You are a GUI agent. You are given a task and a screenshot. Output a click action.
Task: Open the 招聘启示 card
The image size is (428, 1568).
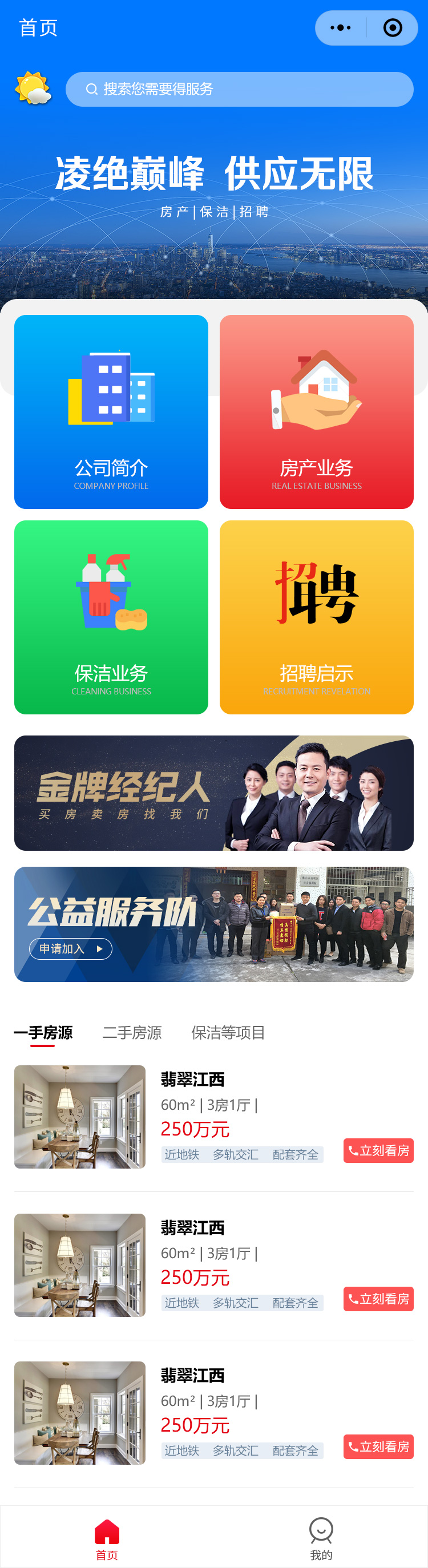click(x=317, y=617)
